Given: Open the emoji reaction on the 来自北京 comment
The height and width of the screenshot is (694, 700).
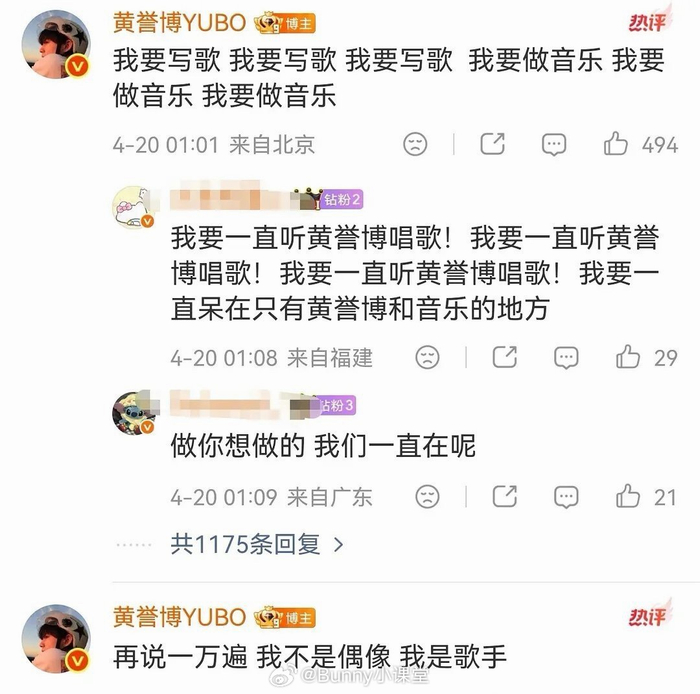Looking at the screenshot, I should (415, 144).
